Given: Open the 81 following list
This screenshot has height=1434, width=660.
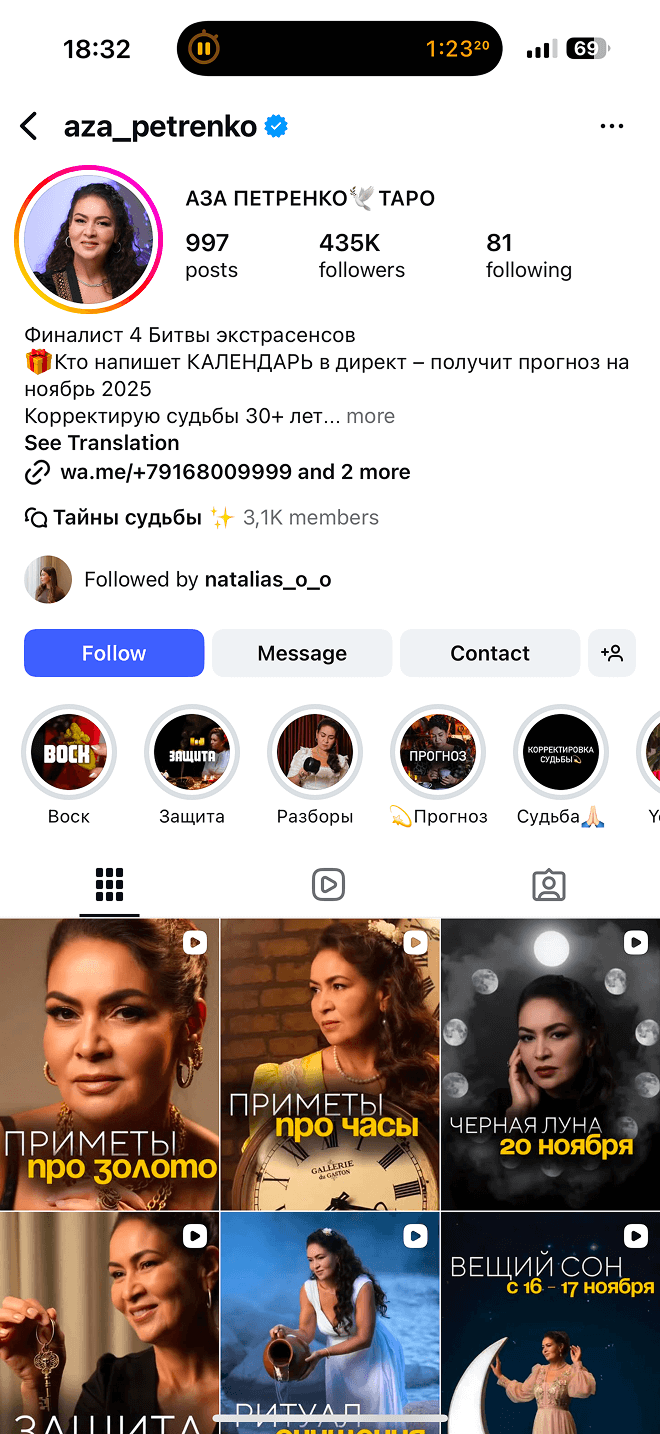Looking at the screenshot, I should pos(528,256).
